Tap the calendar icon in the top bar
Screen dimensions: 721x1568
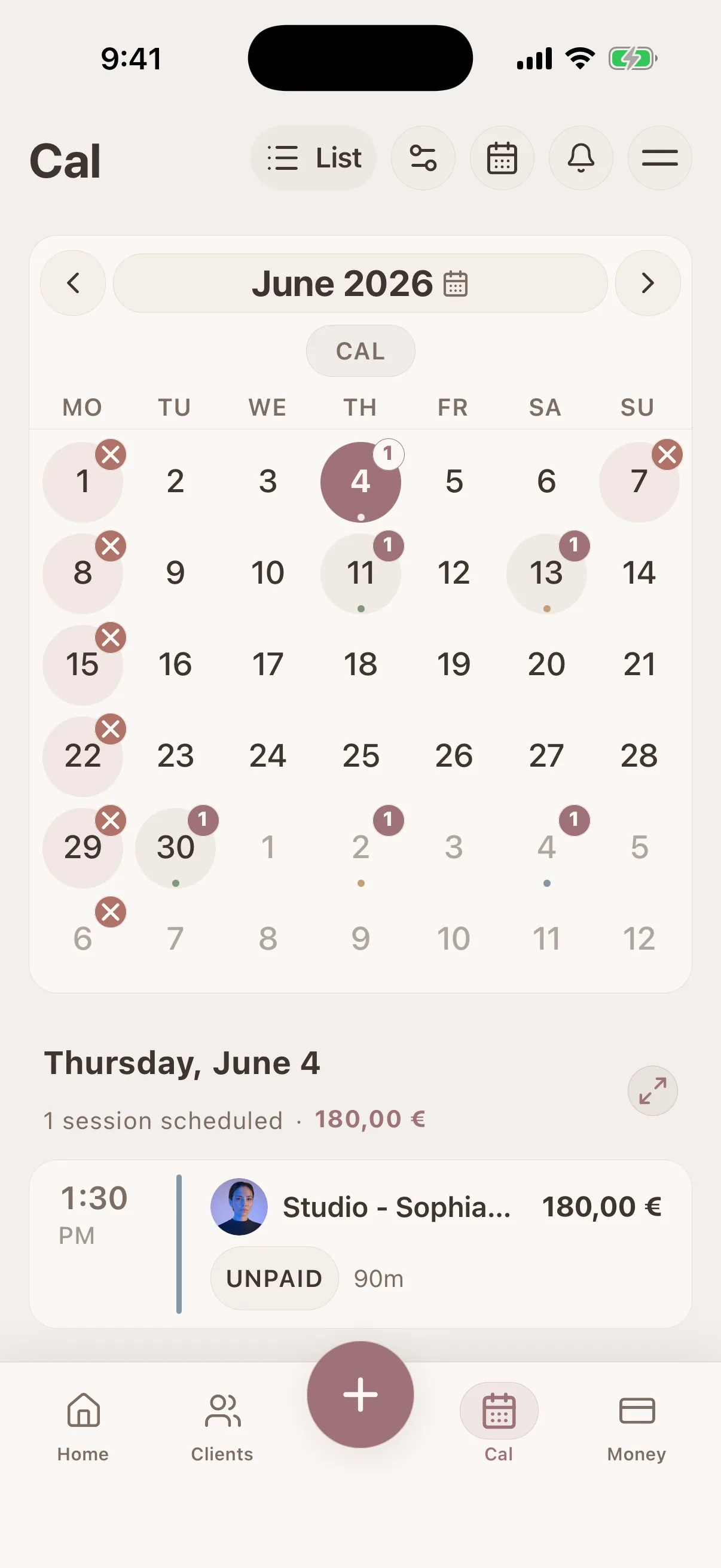tap(502, 158)
